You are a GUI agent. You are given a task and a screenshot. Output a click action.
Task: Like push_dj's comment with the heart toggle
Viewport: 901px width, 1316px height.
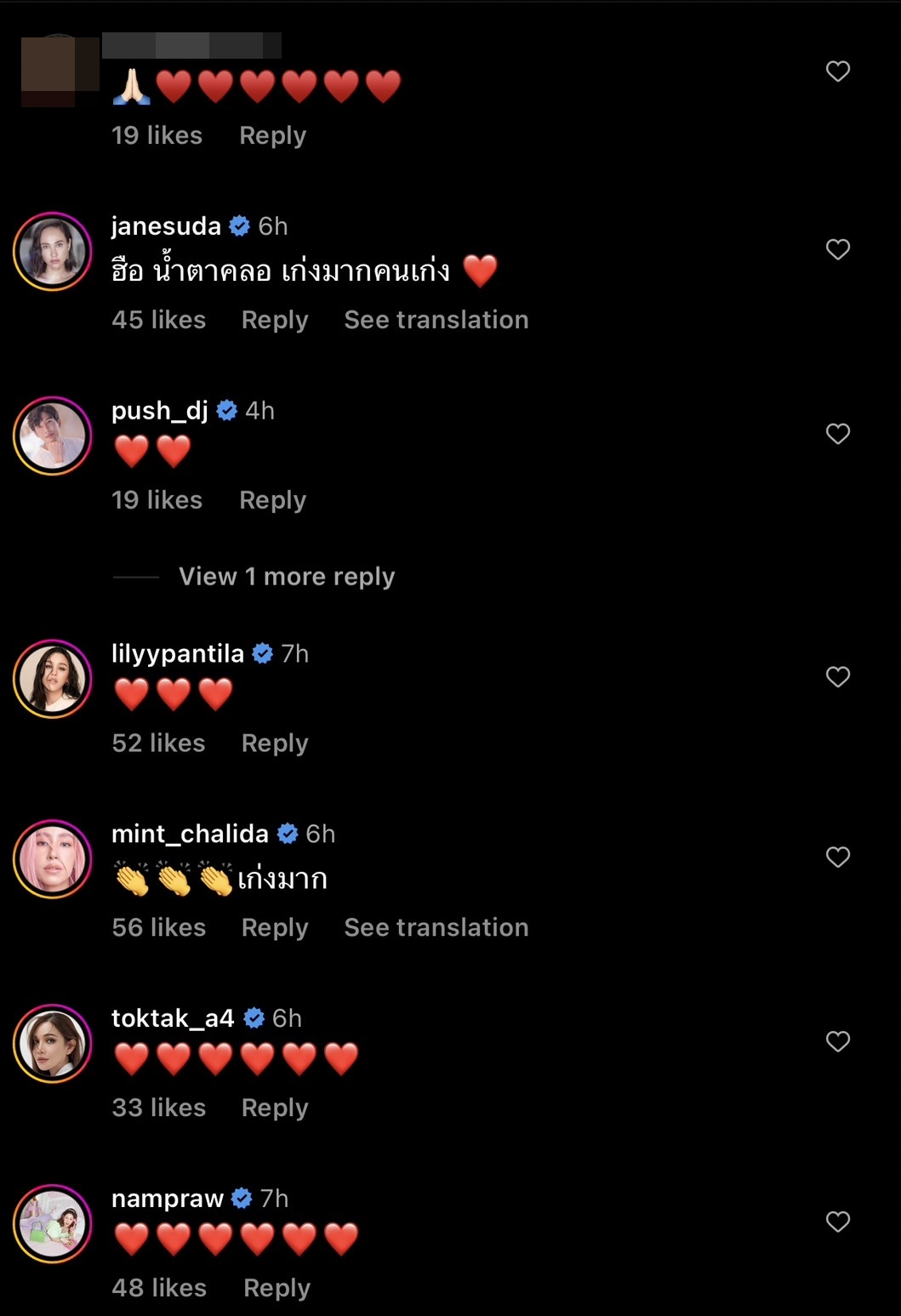click(x=837, y=434)
